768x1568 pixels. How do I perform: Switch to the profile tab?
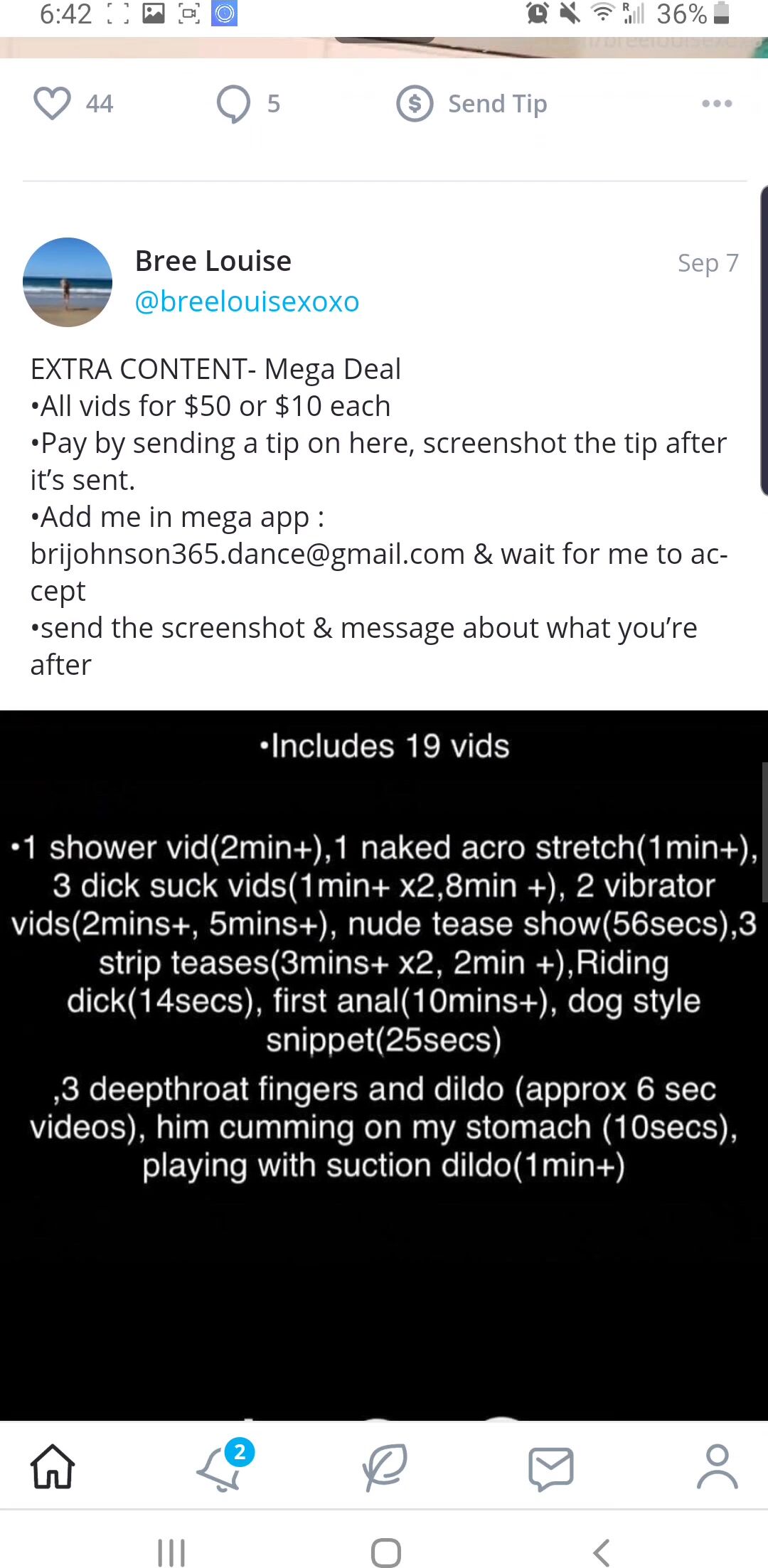pyautogui.click(x=717, y=1466)
